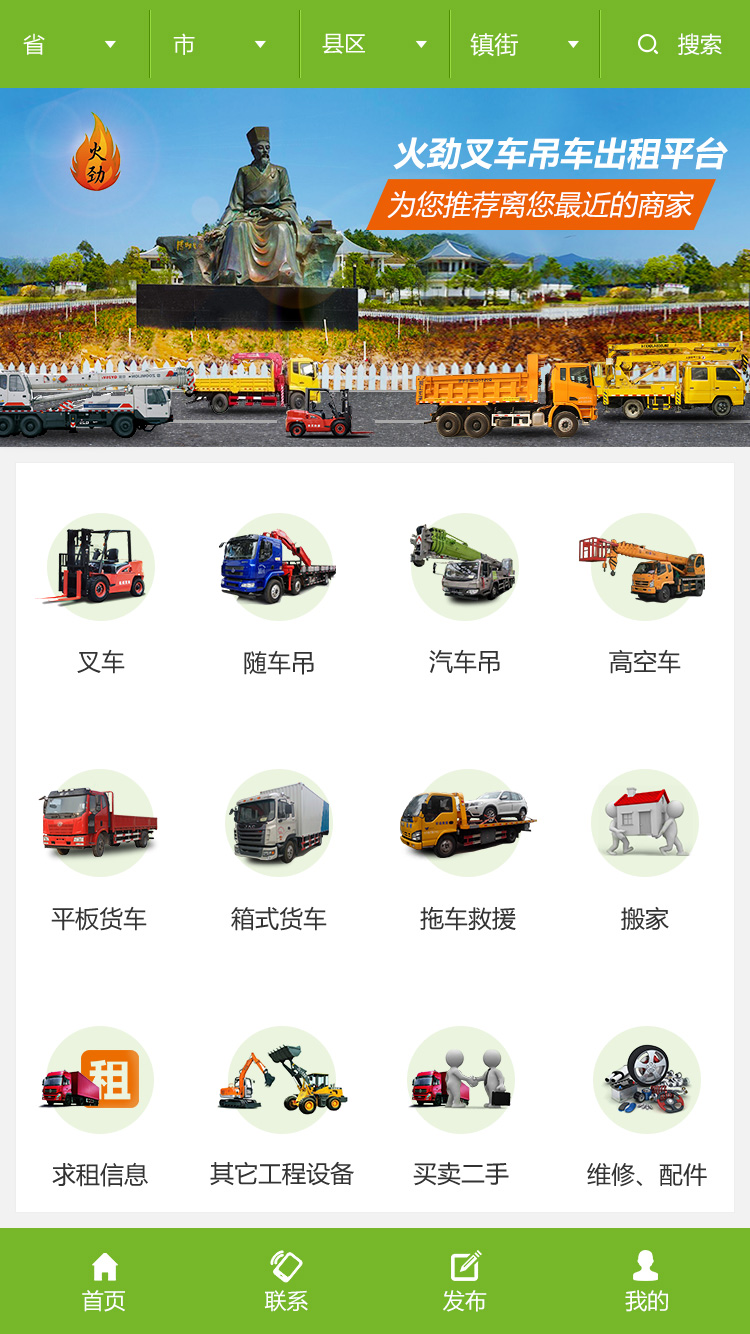Expand the 市 city dropdown
This screenshot has width=750, height=1334.
[x=220, y=44]
